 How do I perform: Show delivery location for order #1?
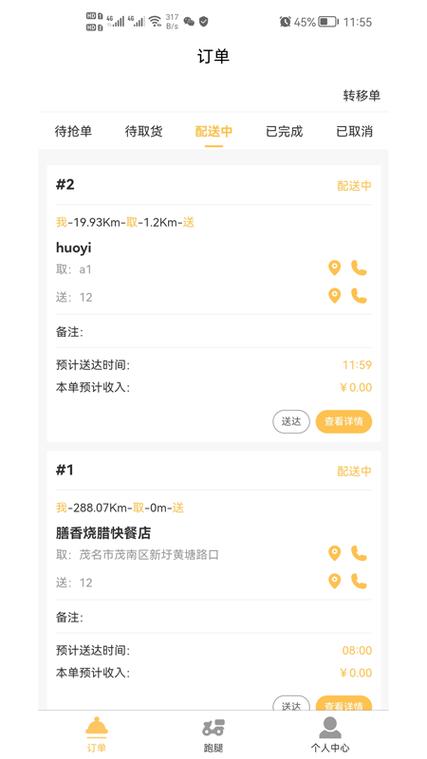(335, 581)
